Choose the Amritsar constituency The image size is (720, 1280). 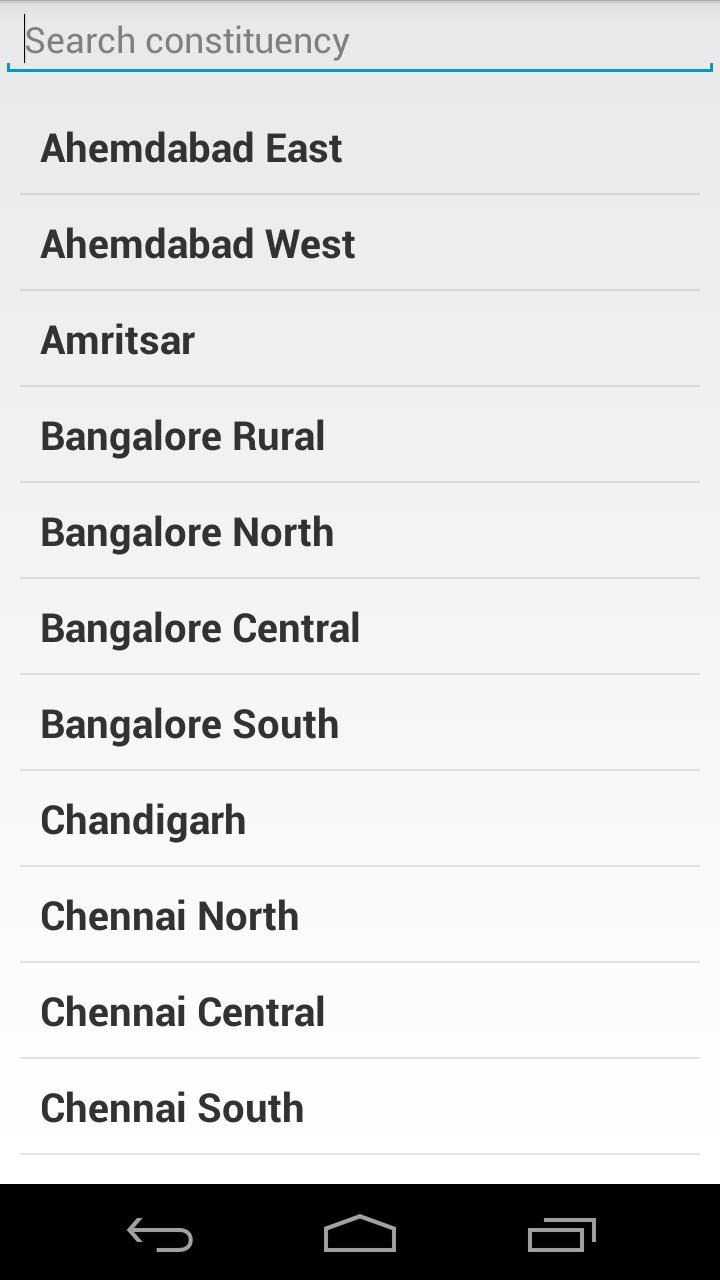point(360,340)
